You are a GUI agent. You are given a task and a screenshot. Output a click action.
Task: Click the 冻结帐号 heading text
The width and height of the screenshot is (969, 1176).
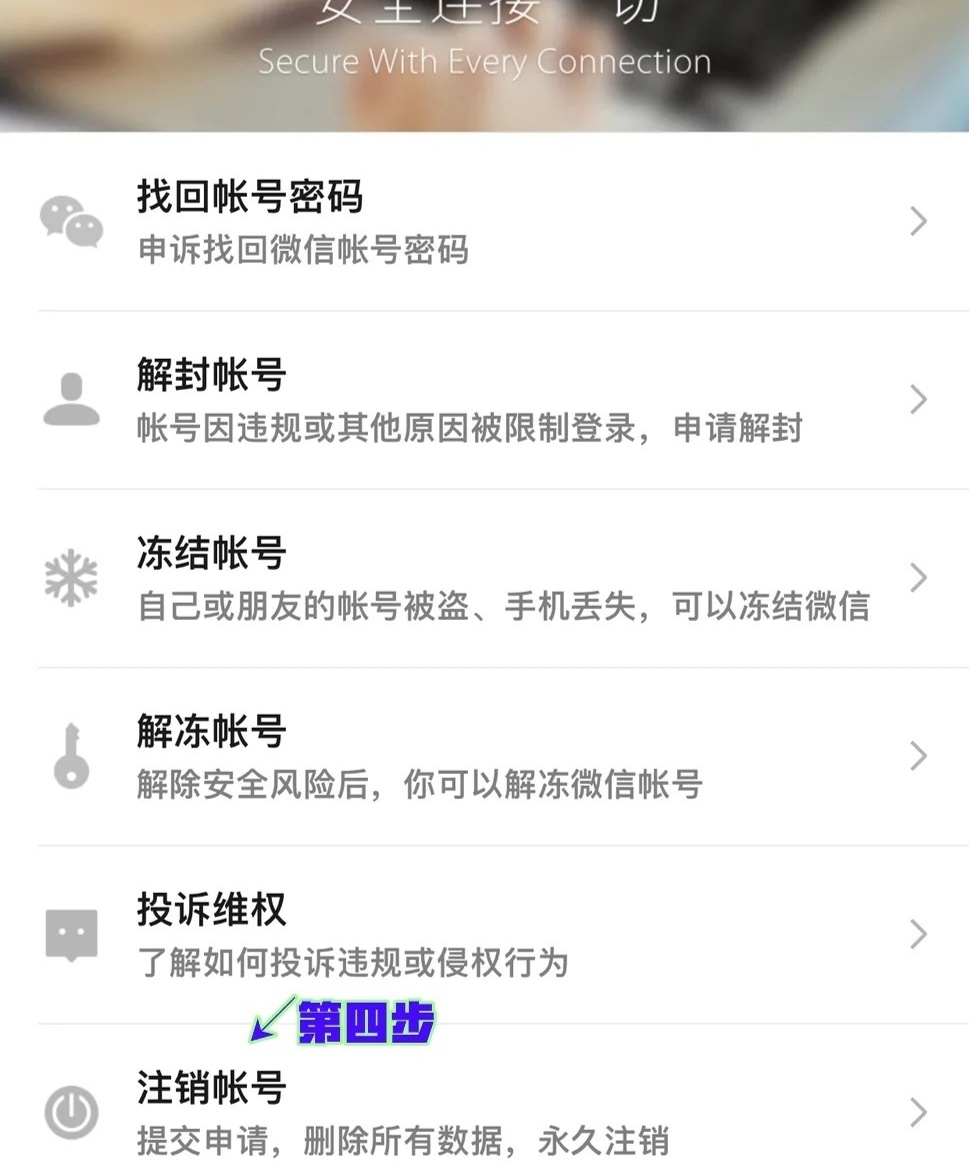[210, 554]
